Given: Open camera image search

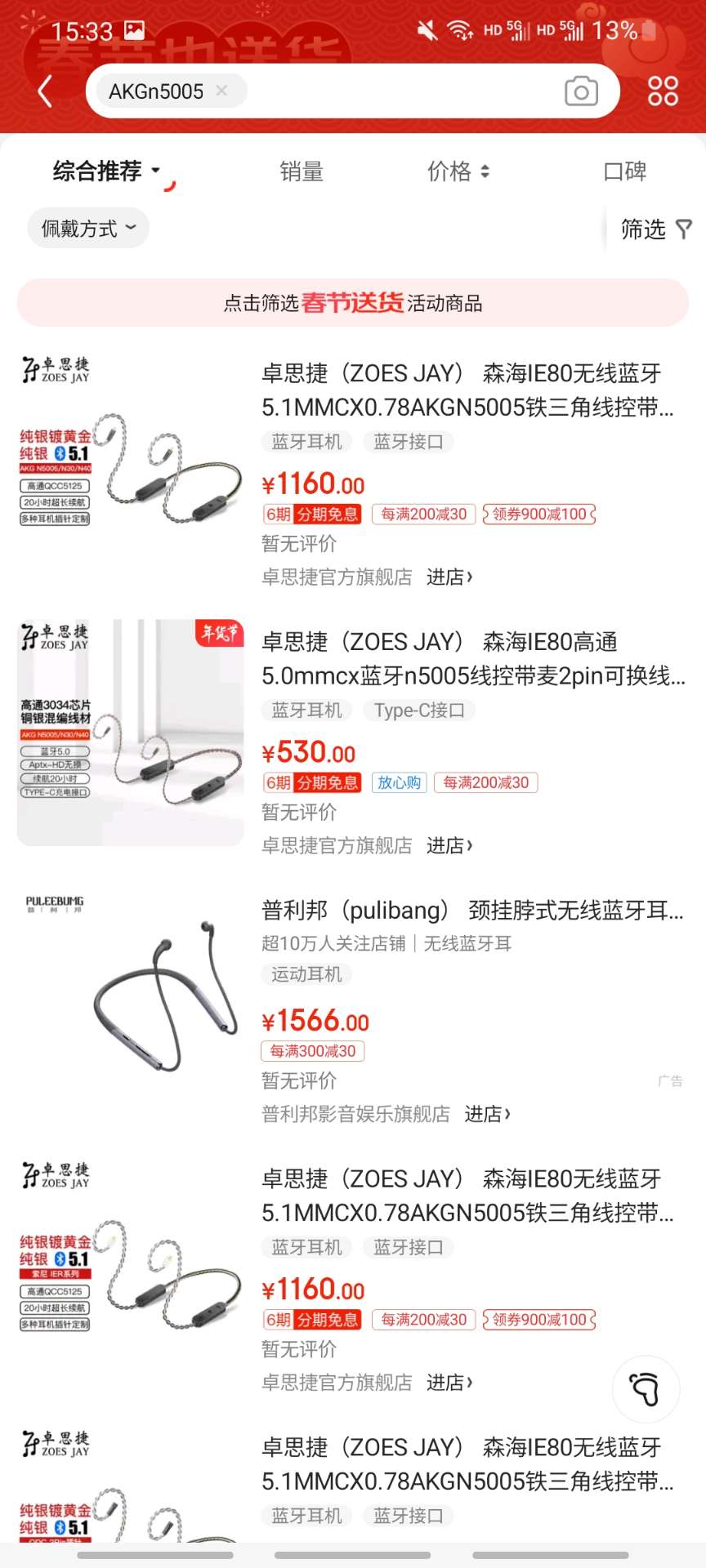Looking at the screenshot, I should point(581,91).
